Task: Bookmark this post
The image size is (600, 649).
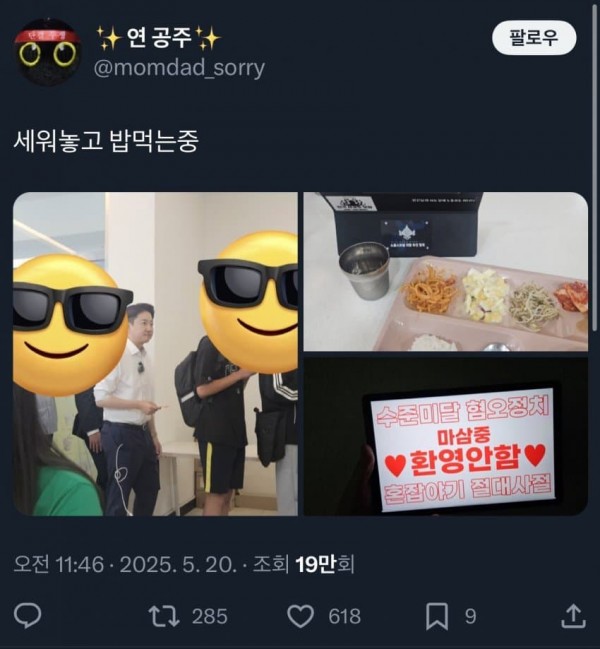Action: tap(437, 615)
